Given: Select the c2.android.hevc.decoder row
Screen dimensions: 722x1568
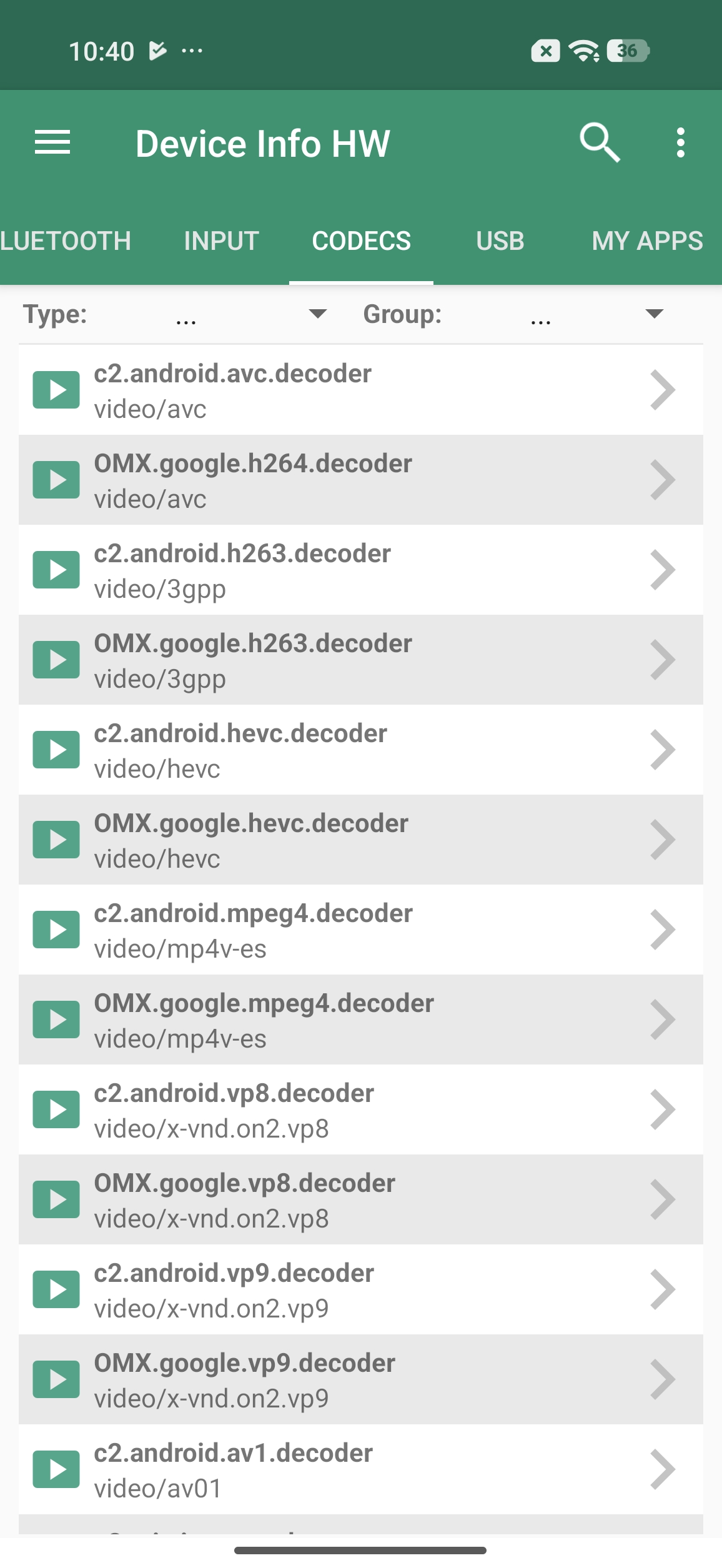Looking at the screenshot, I should click(x=360, y=750).
